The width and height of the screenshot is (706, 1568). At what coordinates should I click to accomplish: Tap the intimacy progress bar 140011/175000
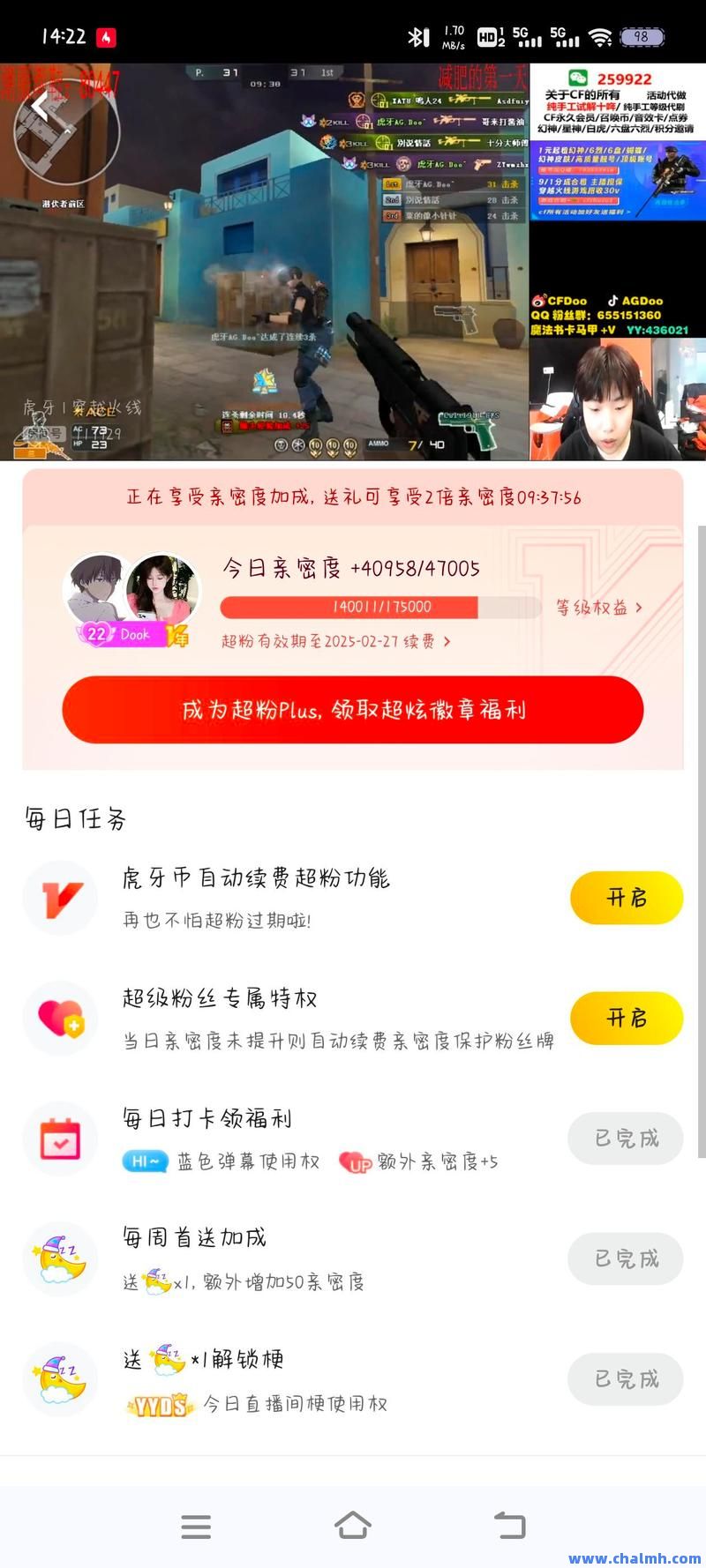click(x=379, y=608)
